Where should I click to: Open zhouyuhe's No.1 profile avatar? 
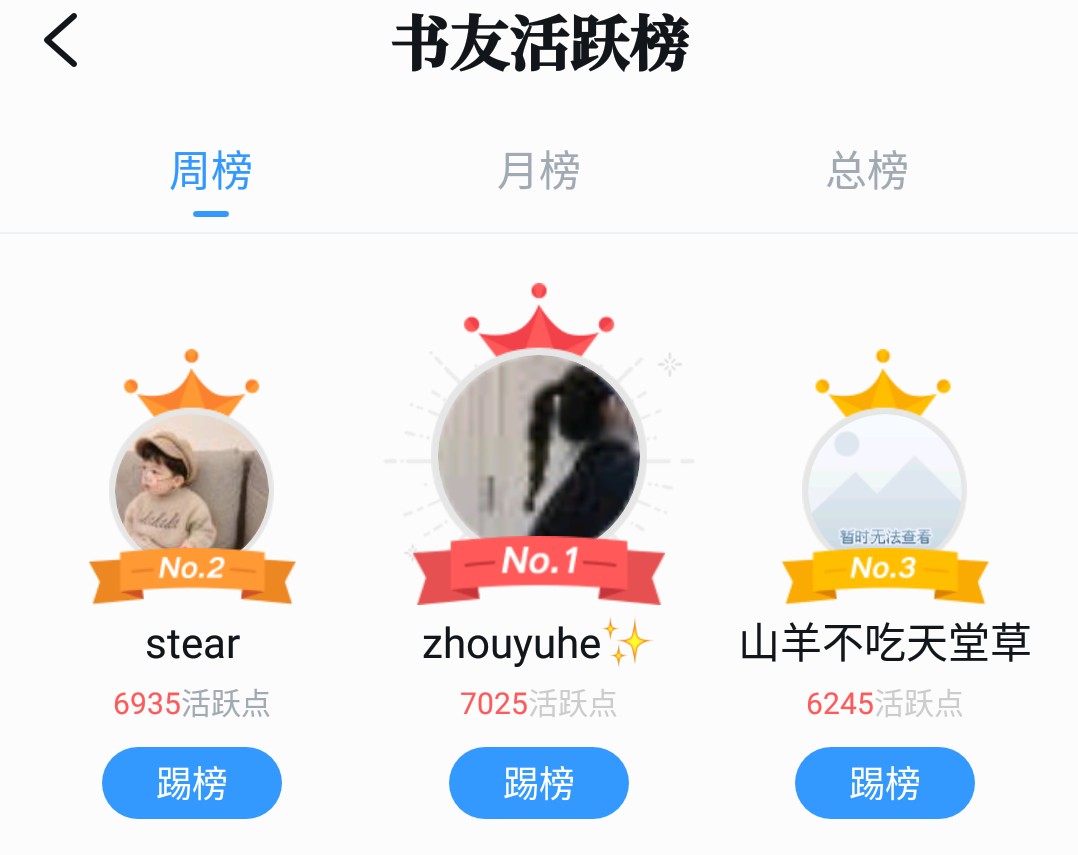539,452
